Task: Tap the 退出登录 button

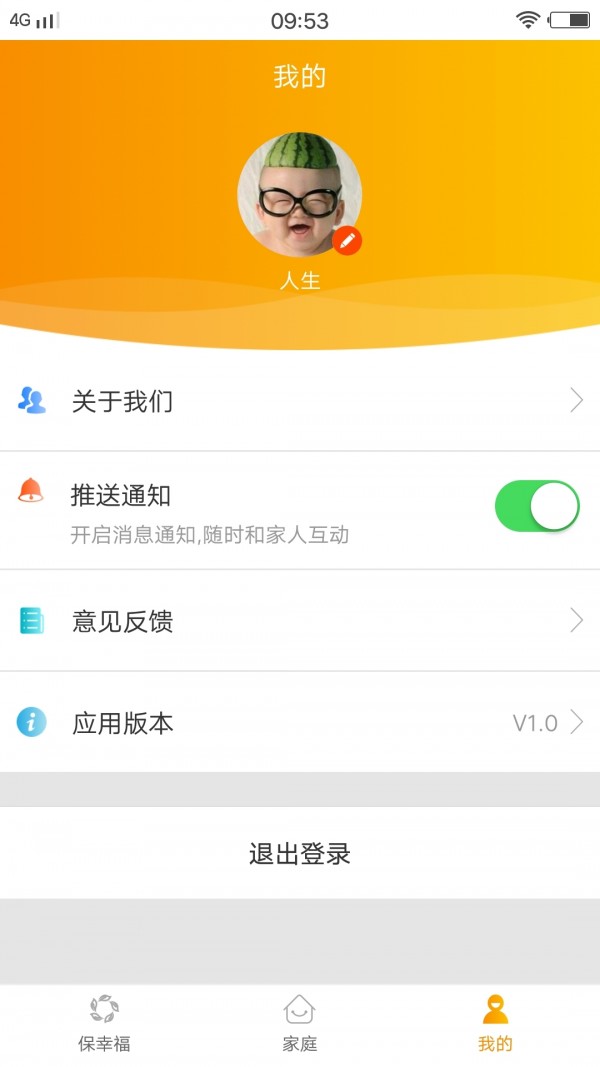Action: 300,854
